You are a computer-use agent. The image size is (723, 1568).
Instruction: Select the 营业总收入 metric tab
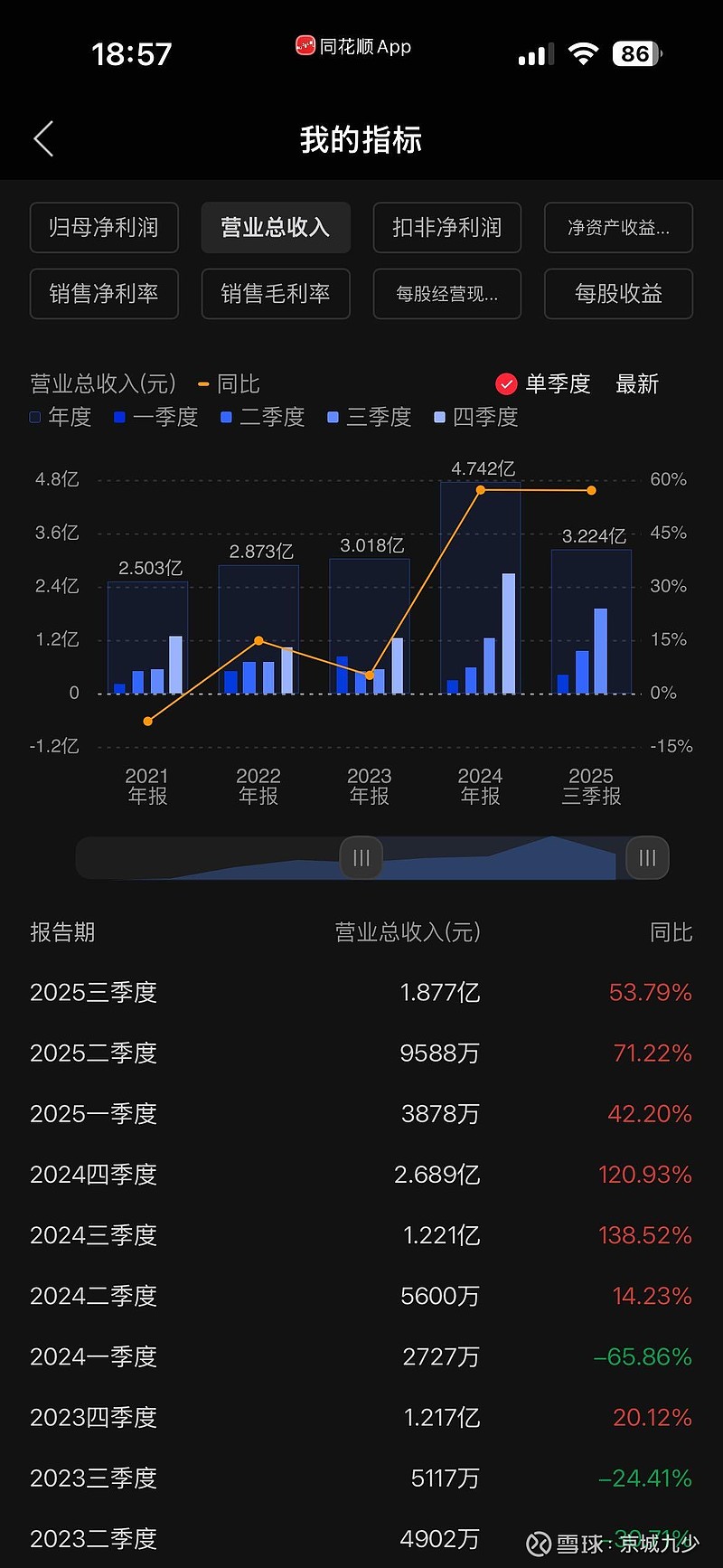click(x=276, y=228)
